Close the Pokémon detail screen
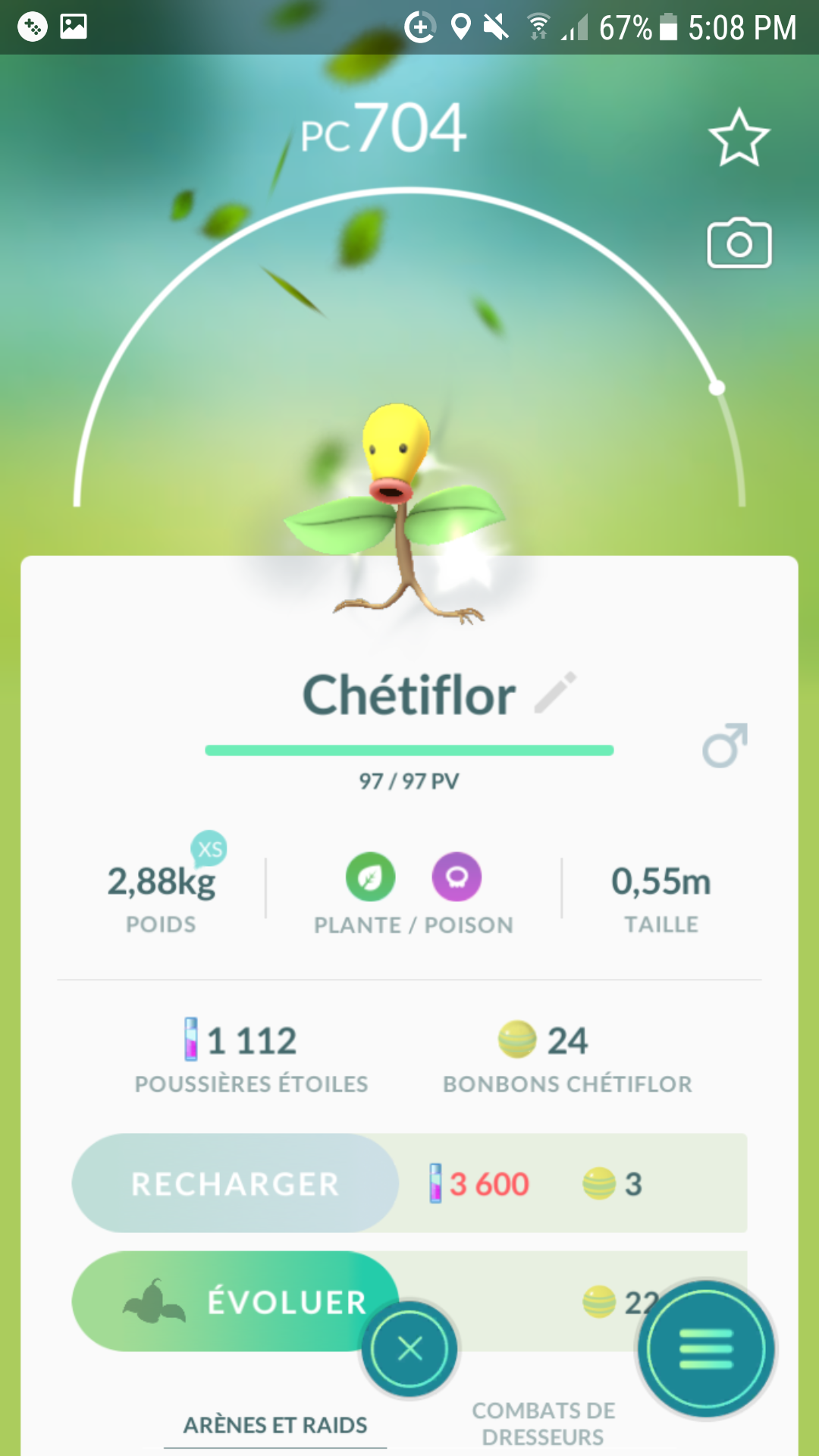This screenshot has height=1456, width=819. (409, 1349)
